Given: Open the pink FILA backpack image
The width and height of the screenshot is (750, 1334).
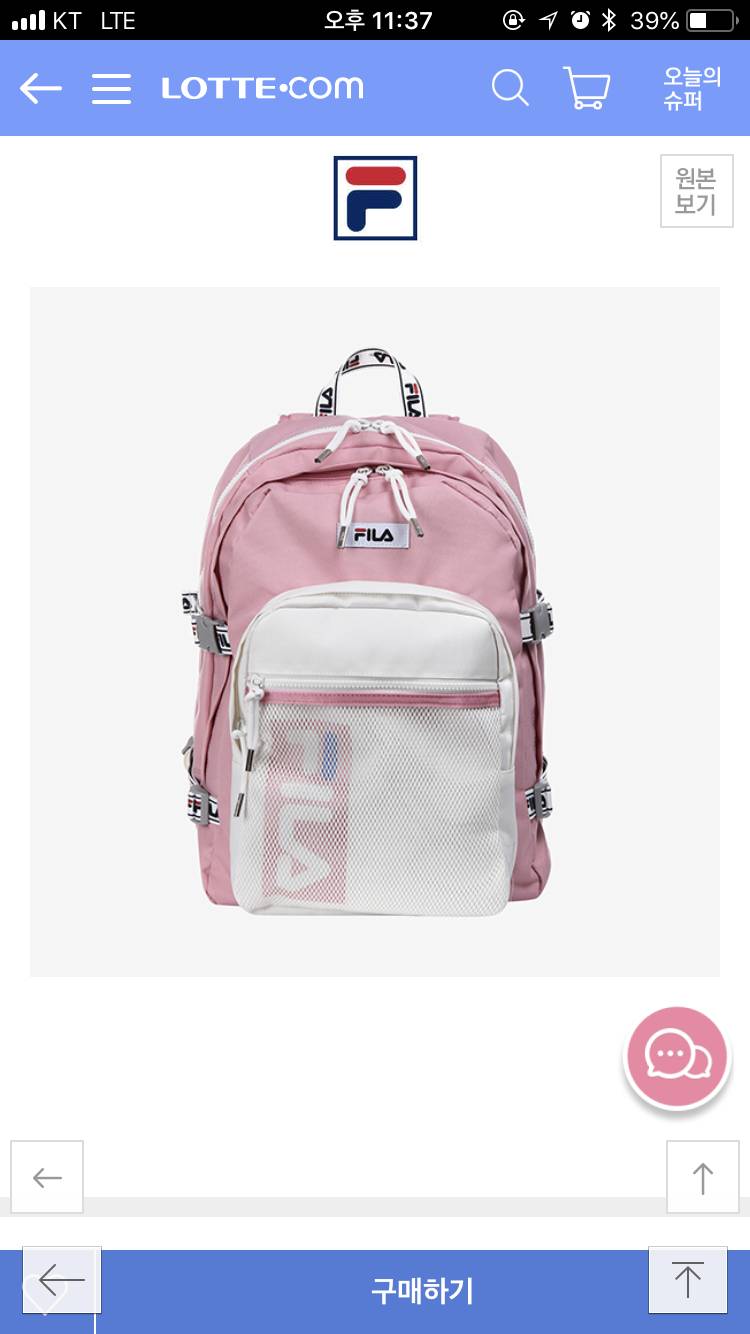Looking at the screenshot, I should [374, 630].
